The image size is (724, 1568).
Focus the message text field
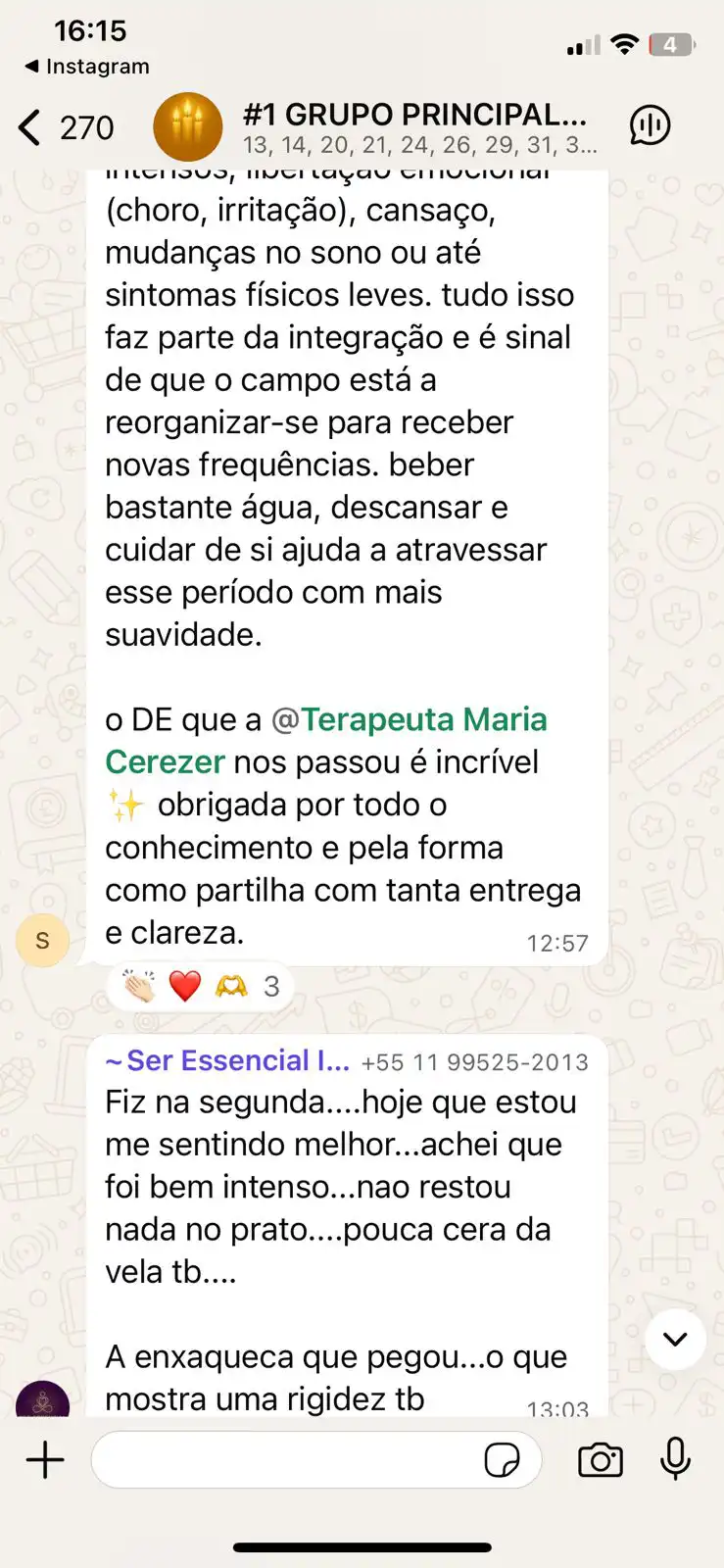click(284, 1459)
